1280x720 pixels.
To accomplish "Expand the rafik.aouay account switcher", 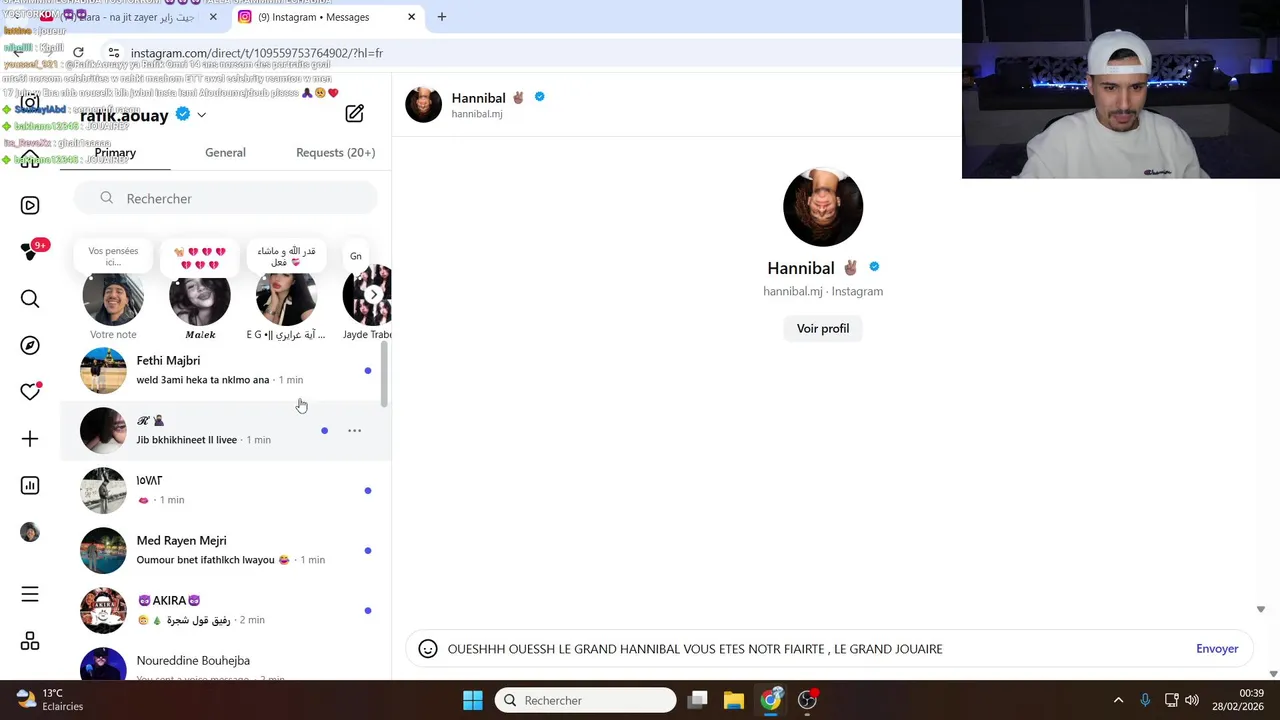I will (x=201, y=115).
